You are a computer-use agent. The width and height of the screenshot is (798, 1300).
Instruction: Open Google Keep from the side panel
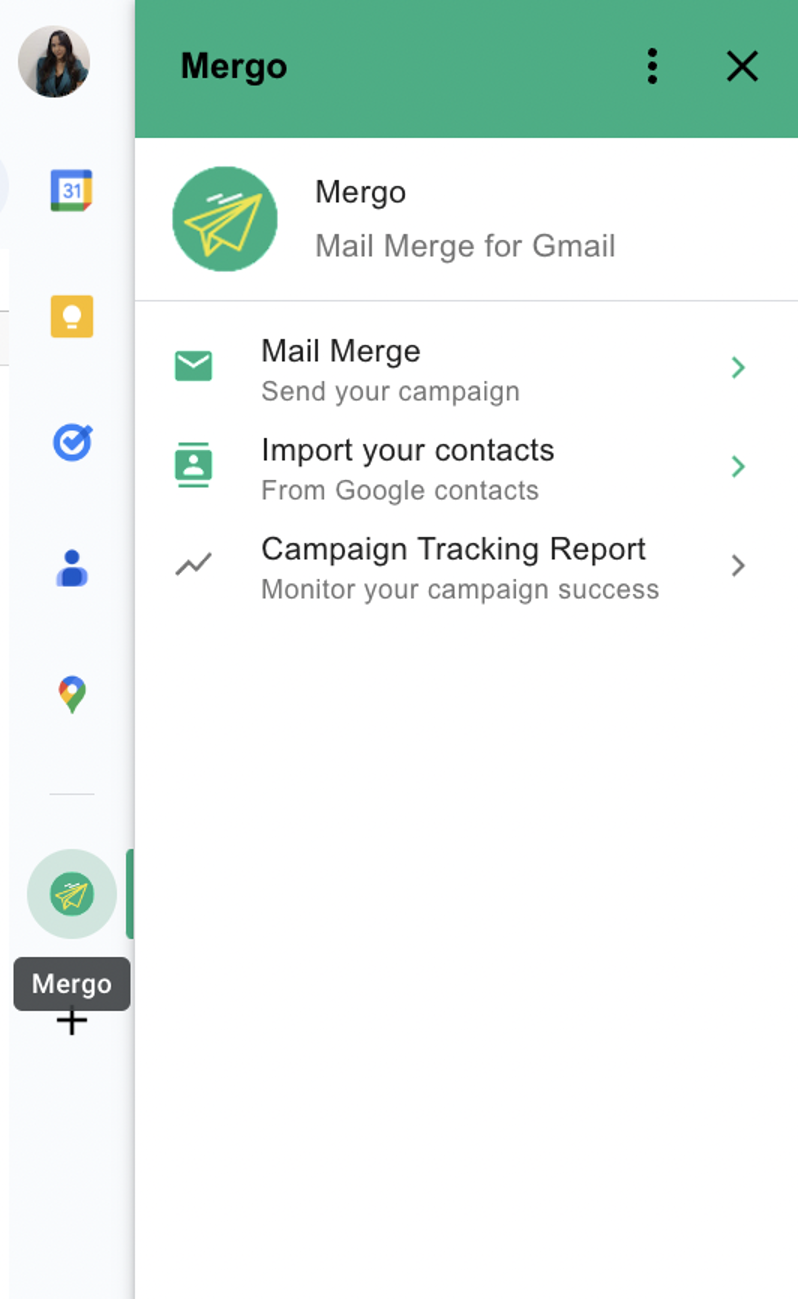pyautogui.click(x=70, y=316)
